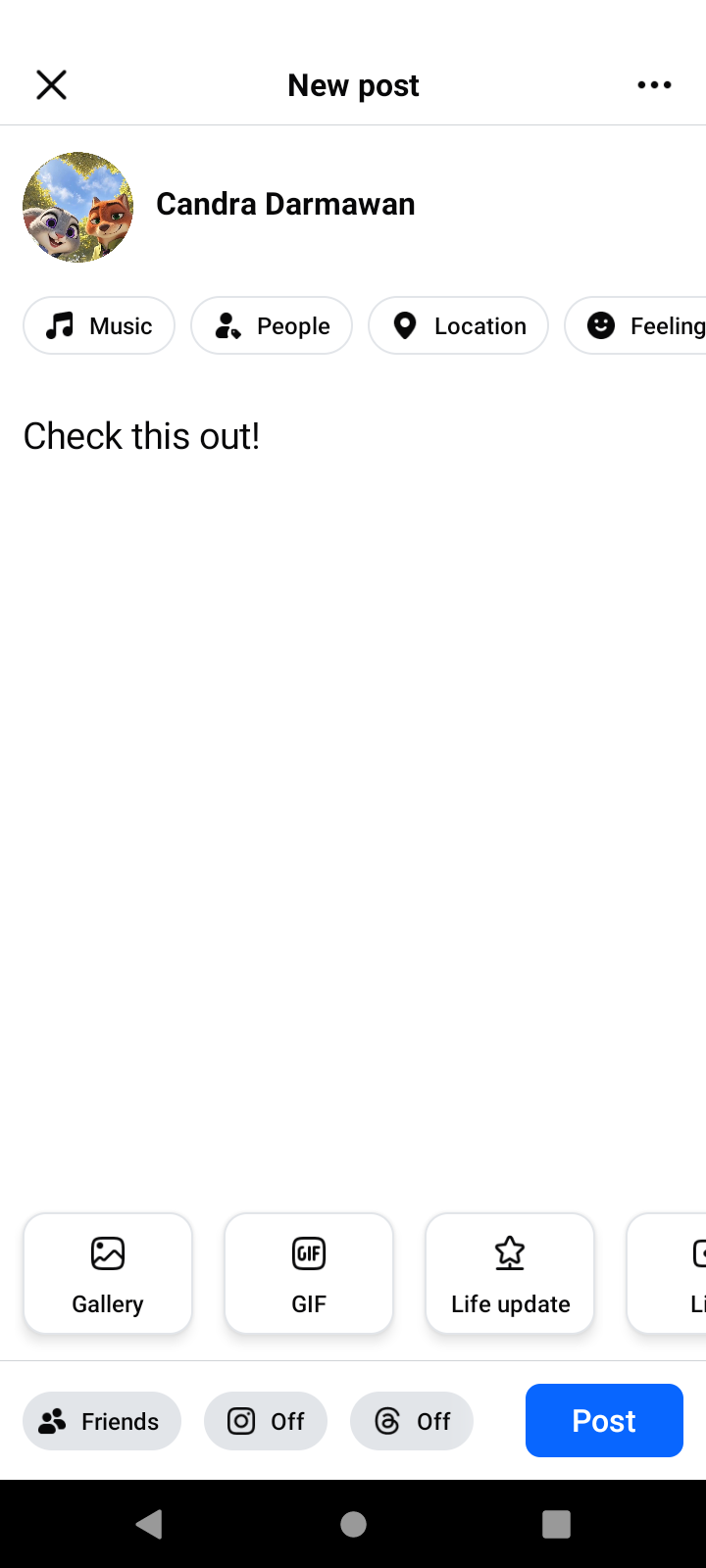Tap Candra Darmawan's profile picture
Viewport: 706px width, 1568px height.
[x=78, y=207]
